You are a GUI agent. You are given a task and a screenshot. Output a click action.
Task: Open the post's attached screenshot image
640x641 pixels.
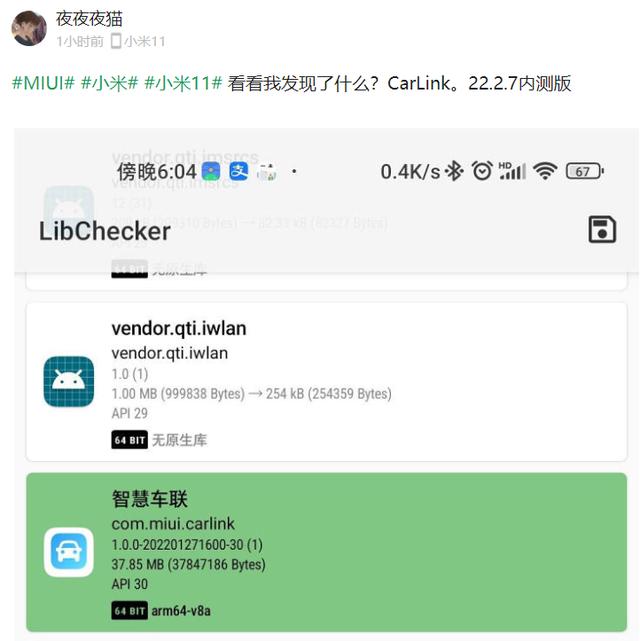326,380
